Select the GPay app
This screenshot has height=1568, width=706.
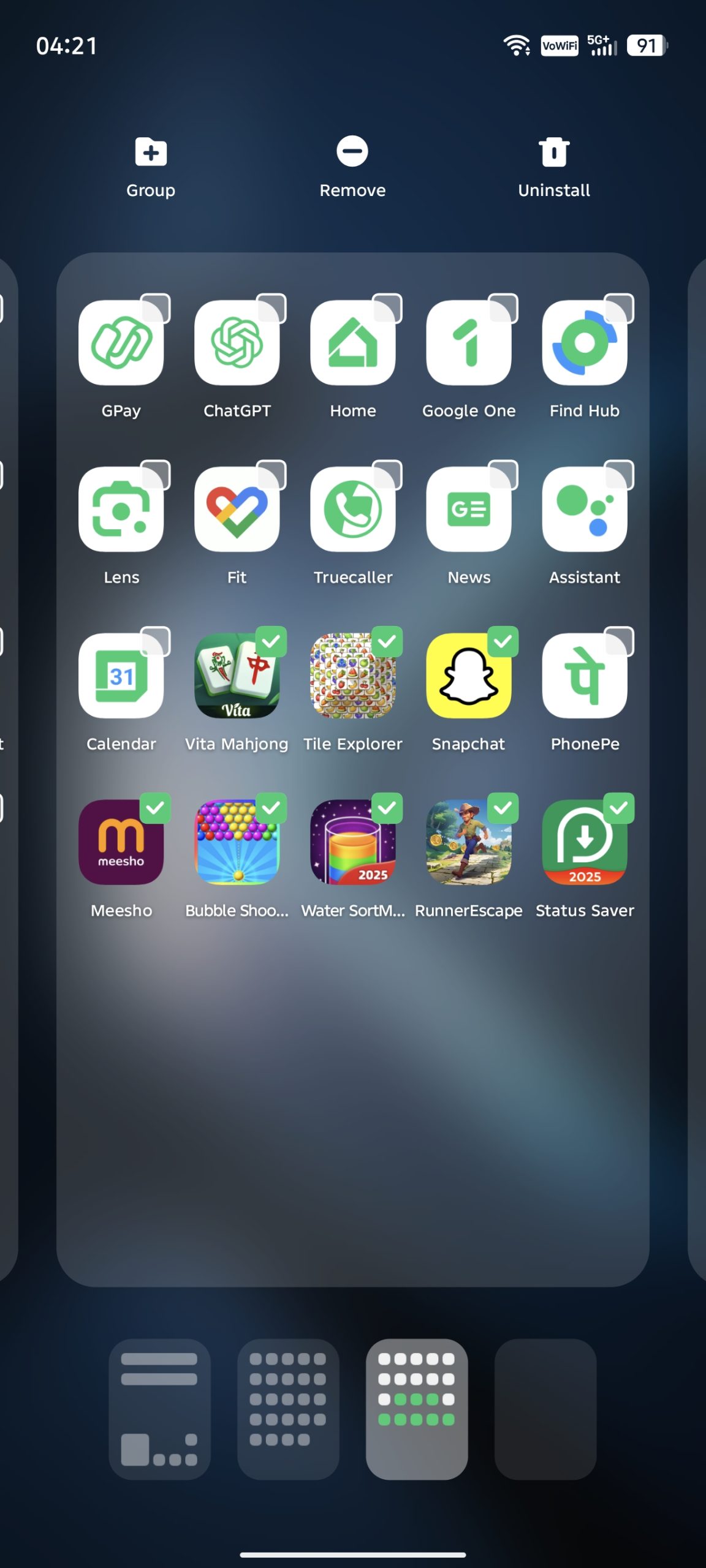[121, 343]
